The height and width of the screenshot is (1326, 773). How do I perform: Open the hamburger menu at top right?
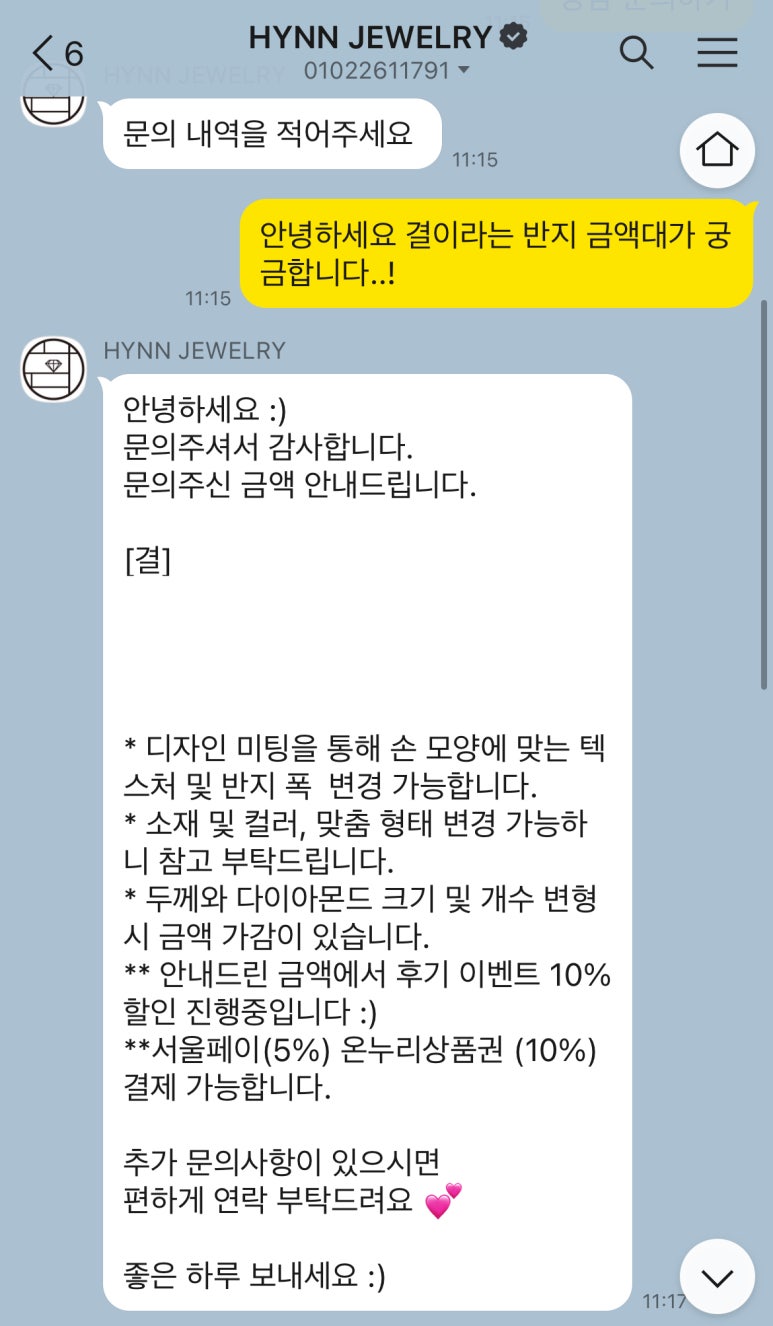(717, 52)
